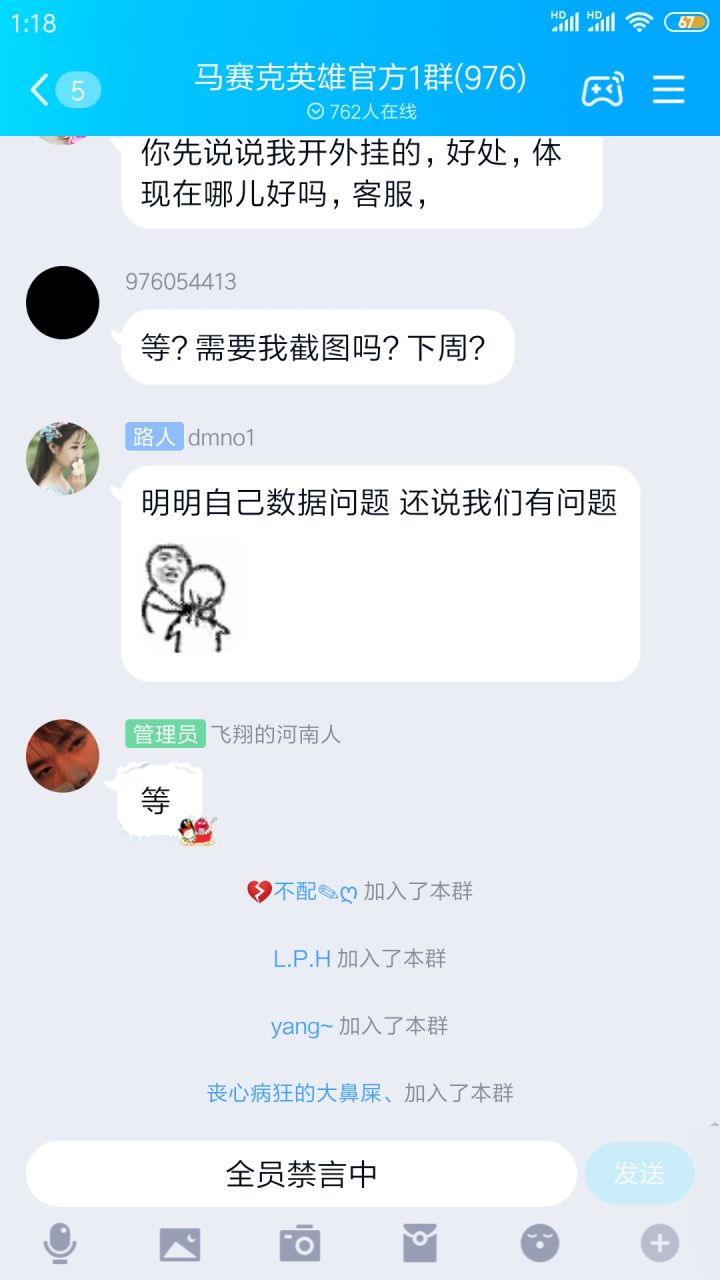Open voice message microphone

(x=60, y=1244)
